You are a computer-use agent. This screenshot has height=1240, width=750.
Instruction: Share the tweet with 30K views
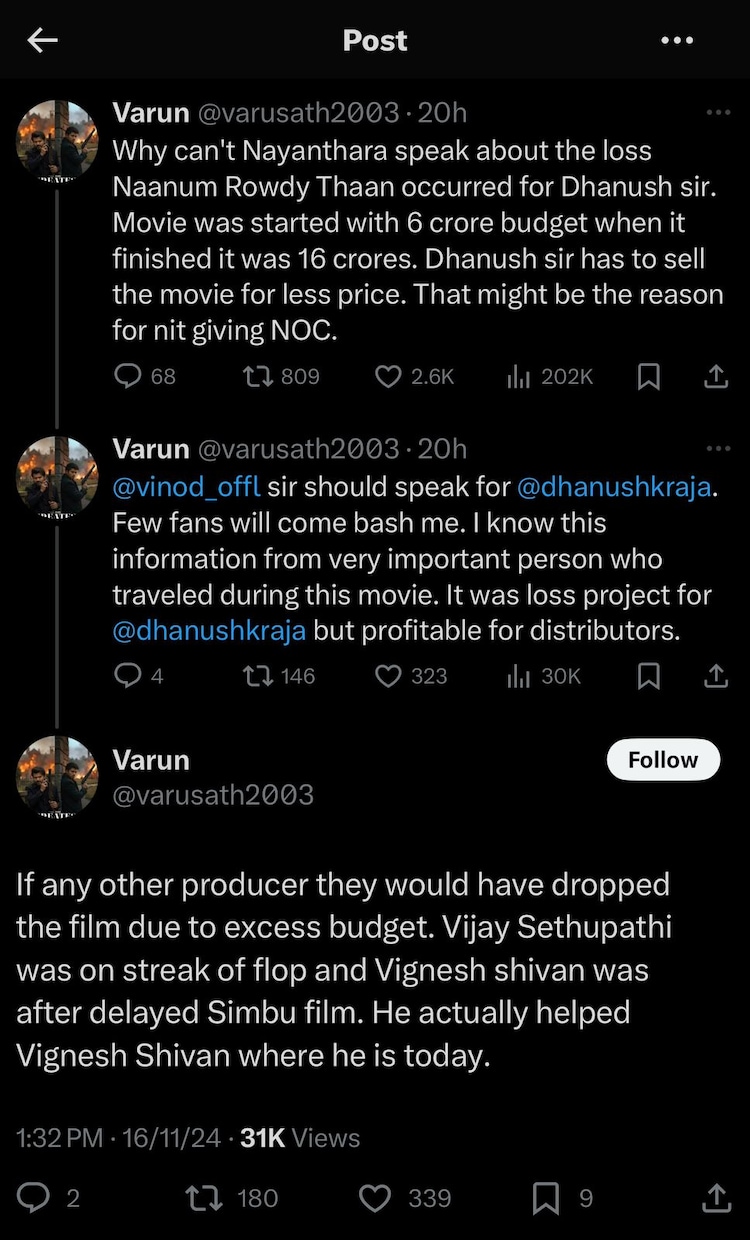[716, 676]
